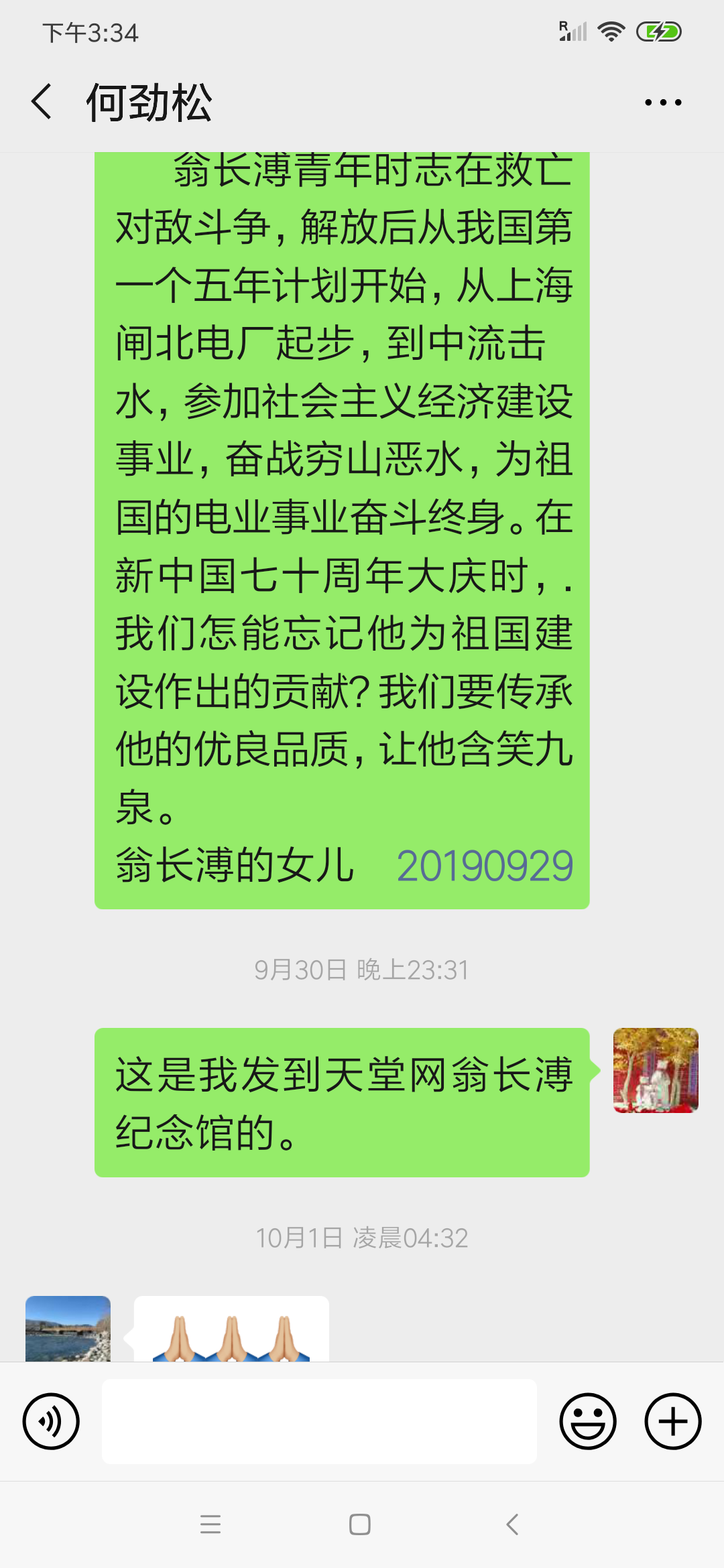Open the emoji sticker panel
This screenshot has height=1568, width=724.
click(588, 1421)
